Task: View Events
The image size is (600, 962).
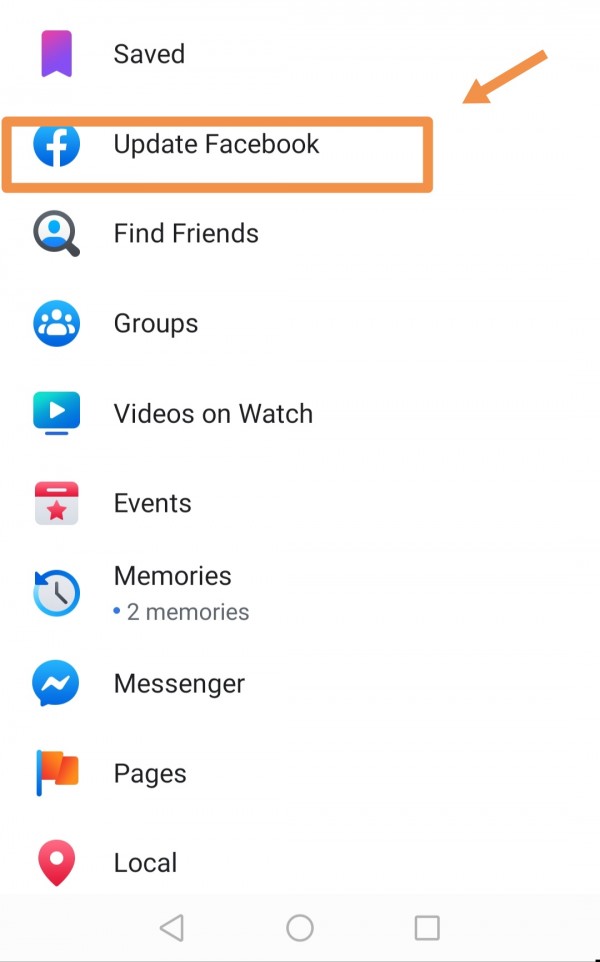Action: [153, 504]
